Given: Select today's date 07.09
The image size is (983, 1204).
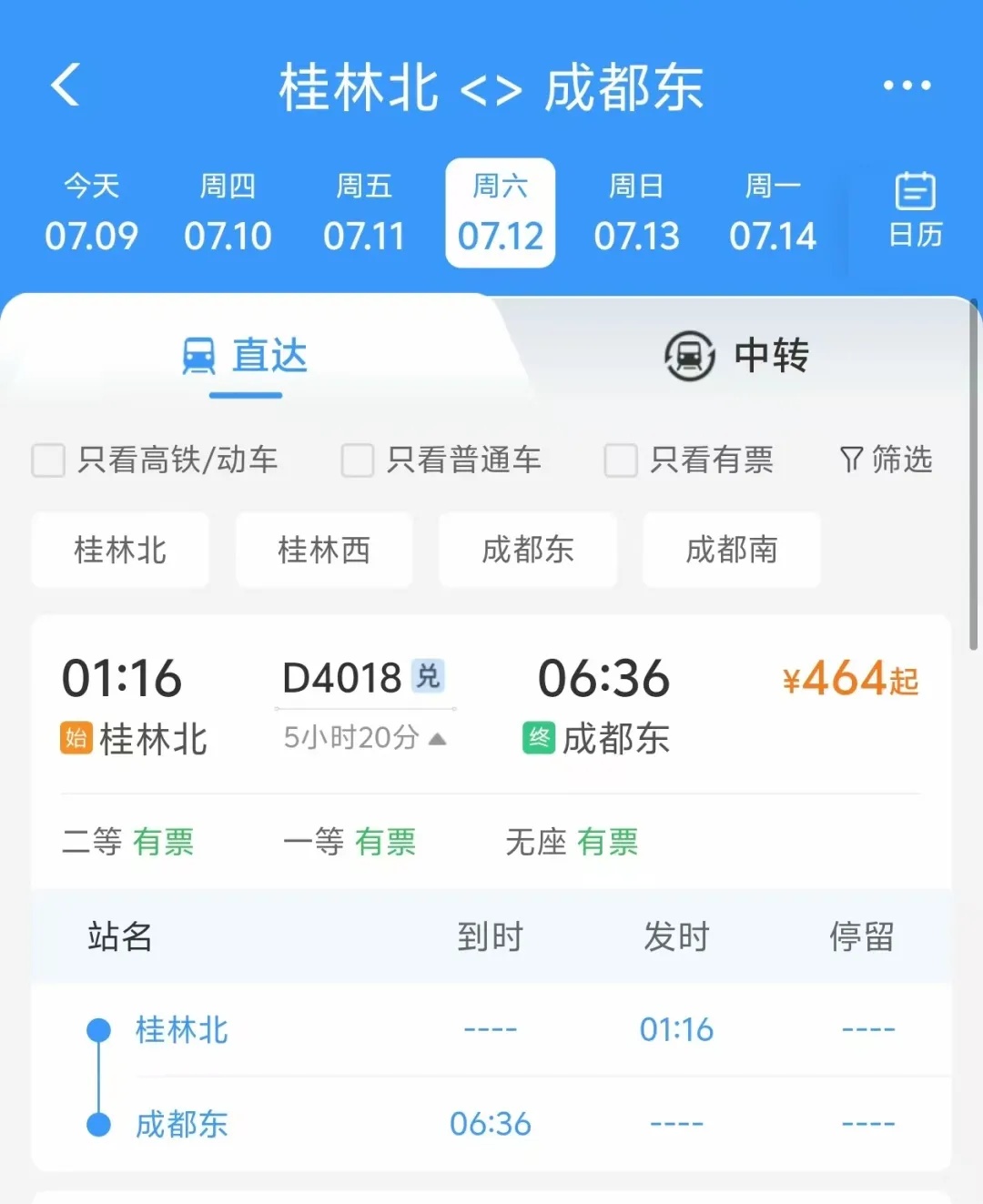Looking at the screenshot, I should coord(90,212).
